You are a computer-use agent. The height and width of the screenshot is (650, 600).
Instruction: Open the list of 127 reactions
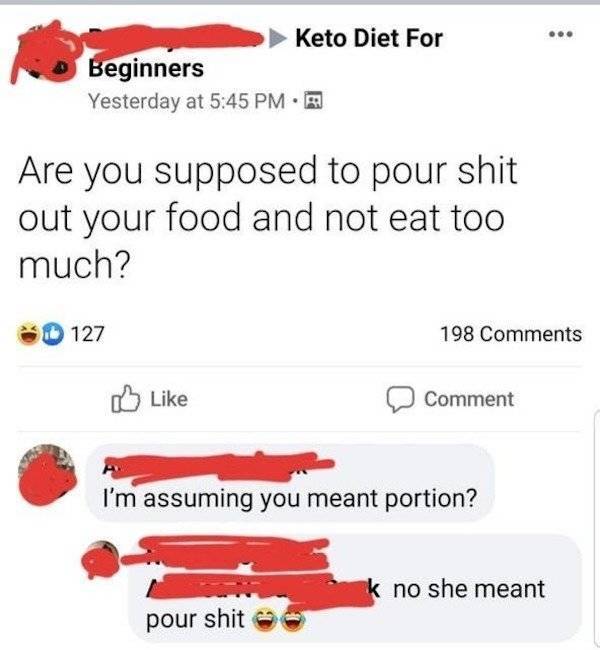61,334
